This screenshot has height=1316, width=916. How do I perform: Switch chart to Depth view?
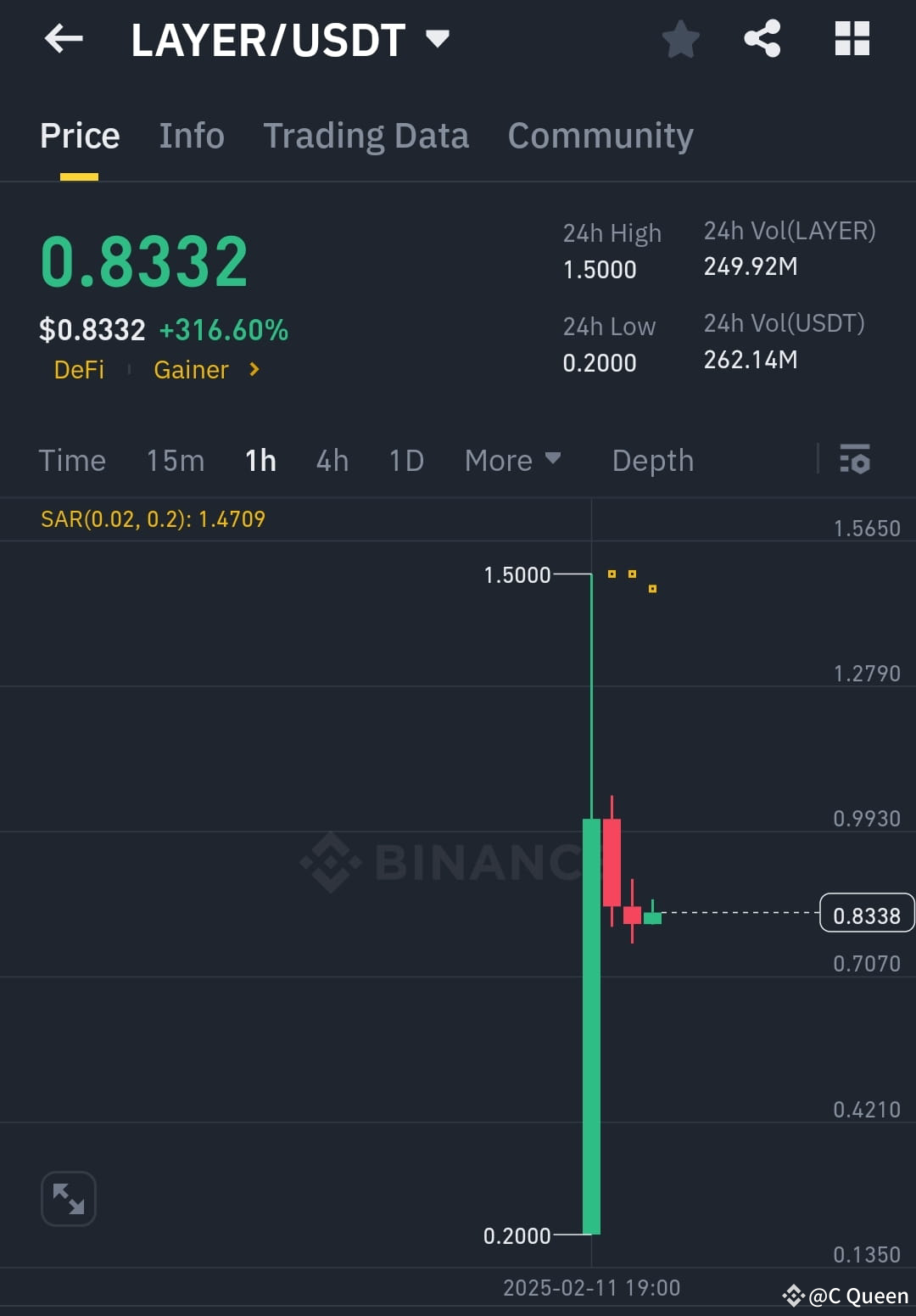(x=652, y=461)
